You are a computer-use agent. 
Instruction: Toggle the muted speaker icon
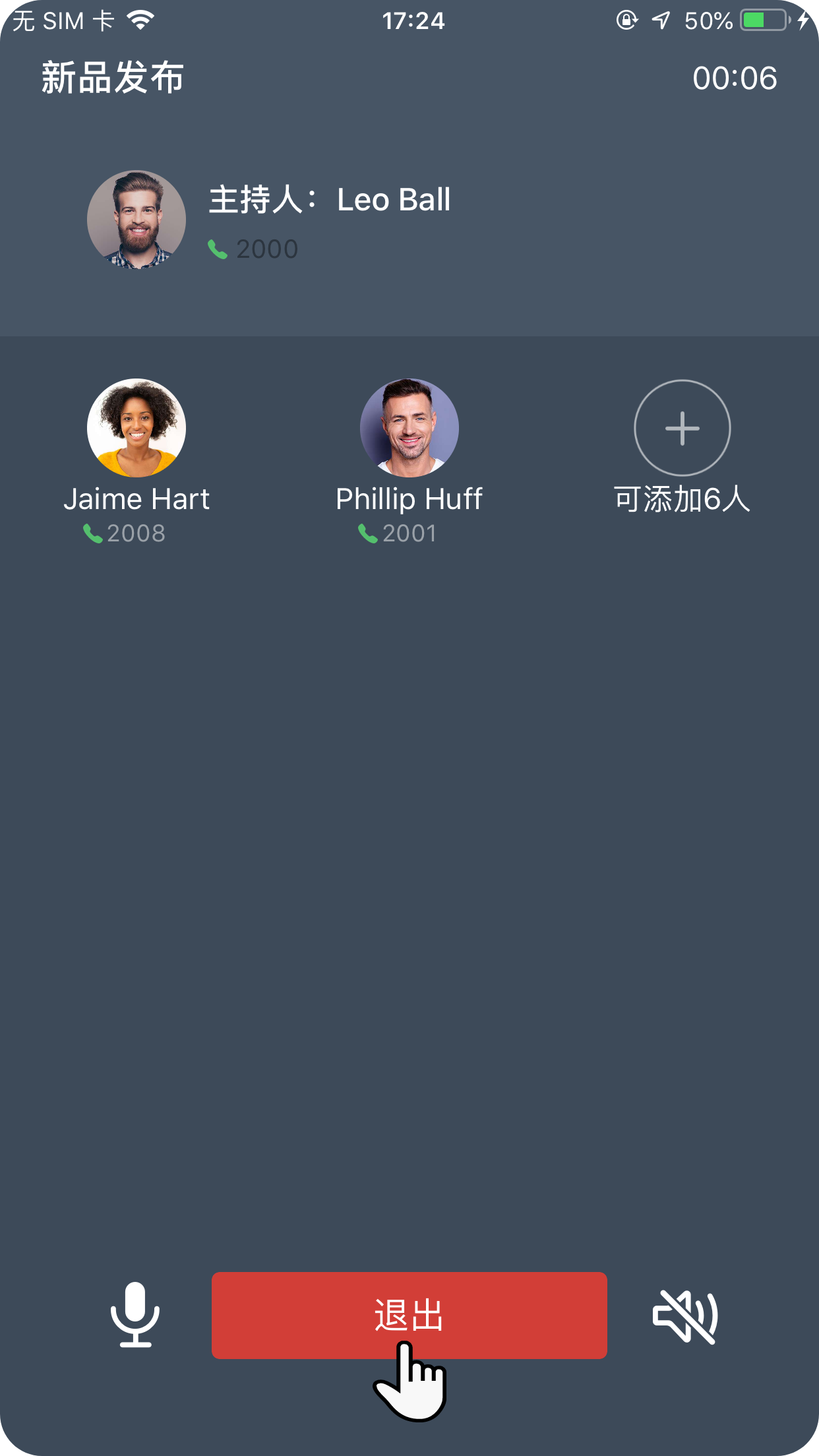click(684, 1316)
